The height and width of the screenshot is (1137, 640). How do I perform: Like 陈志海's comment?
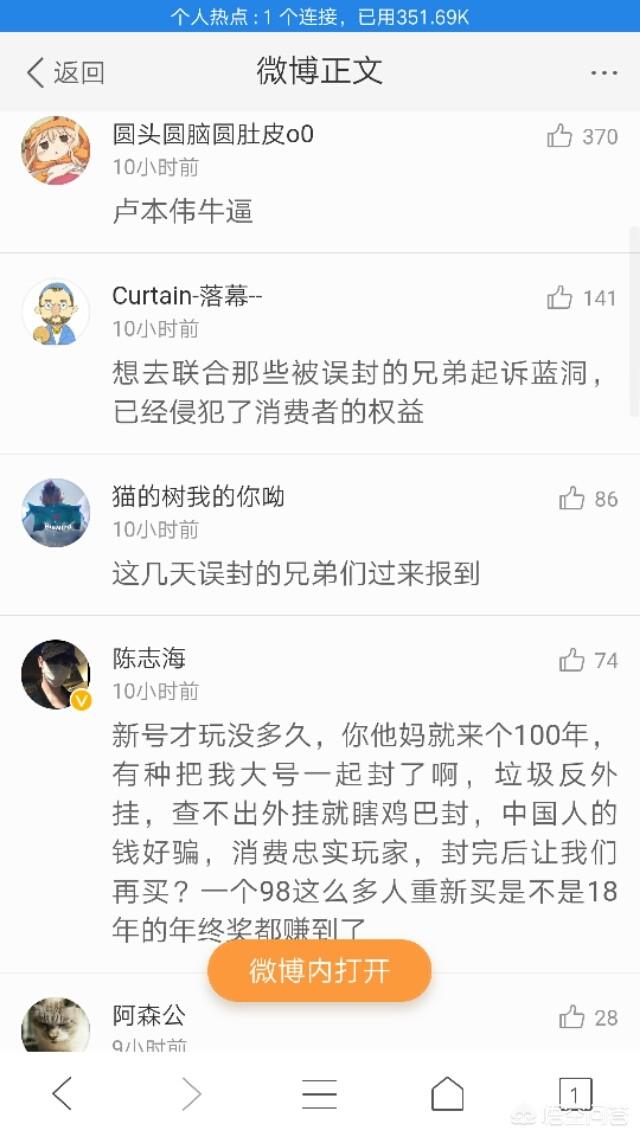click(572, 660)
